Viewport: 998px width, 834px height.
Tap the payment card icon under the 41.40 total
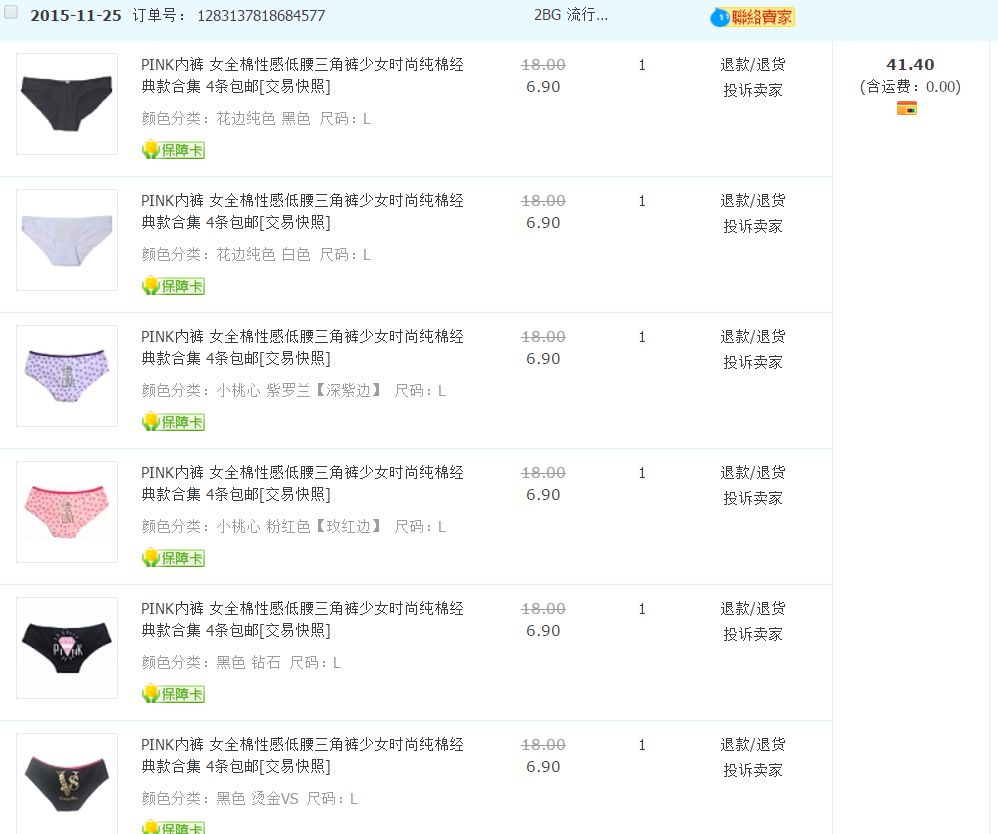907,109
